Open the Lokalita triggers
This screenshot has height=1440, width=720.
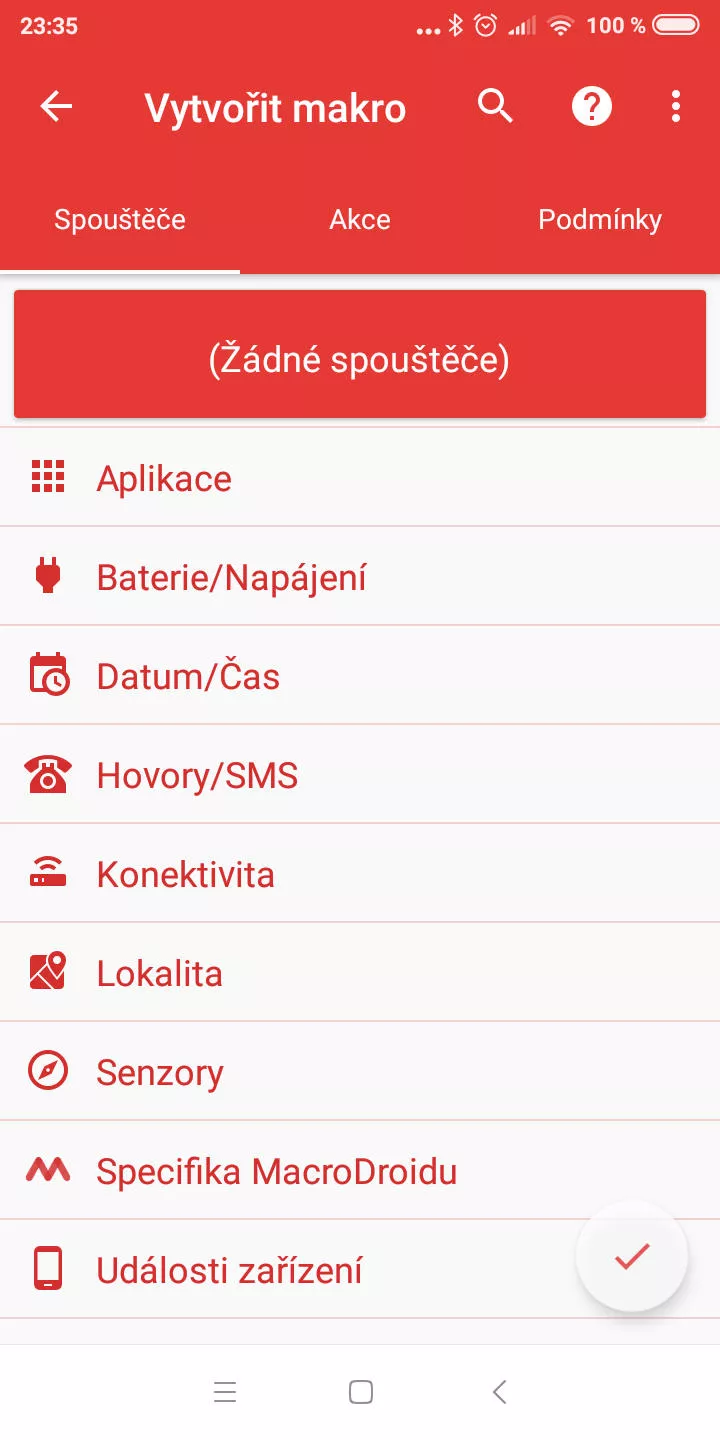360,973
